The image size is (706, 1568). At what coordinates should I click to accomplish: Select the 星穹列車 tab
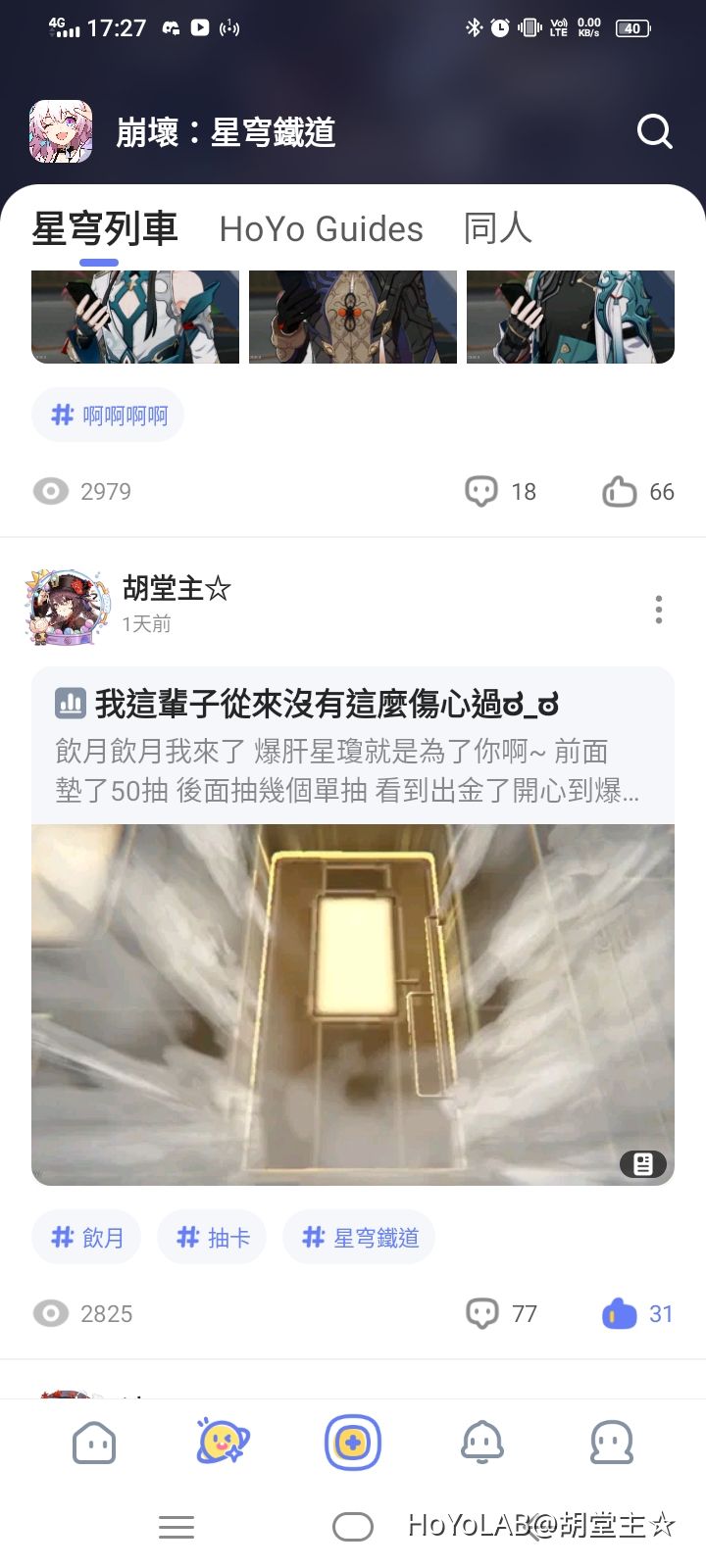[104, 229]
